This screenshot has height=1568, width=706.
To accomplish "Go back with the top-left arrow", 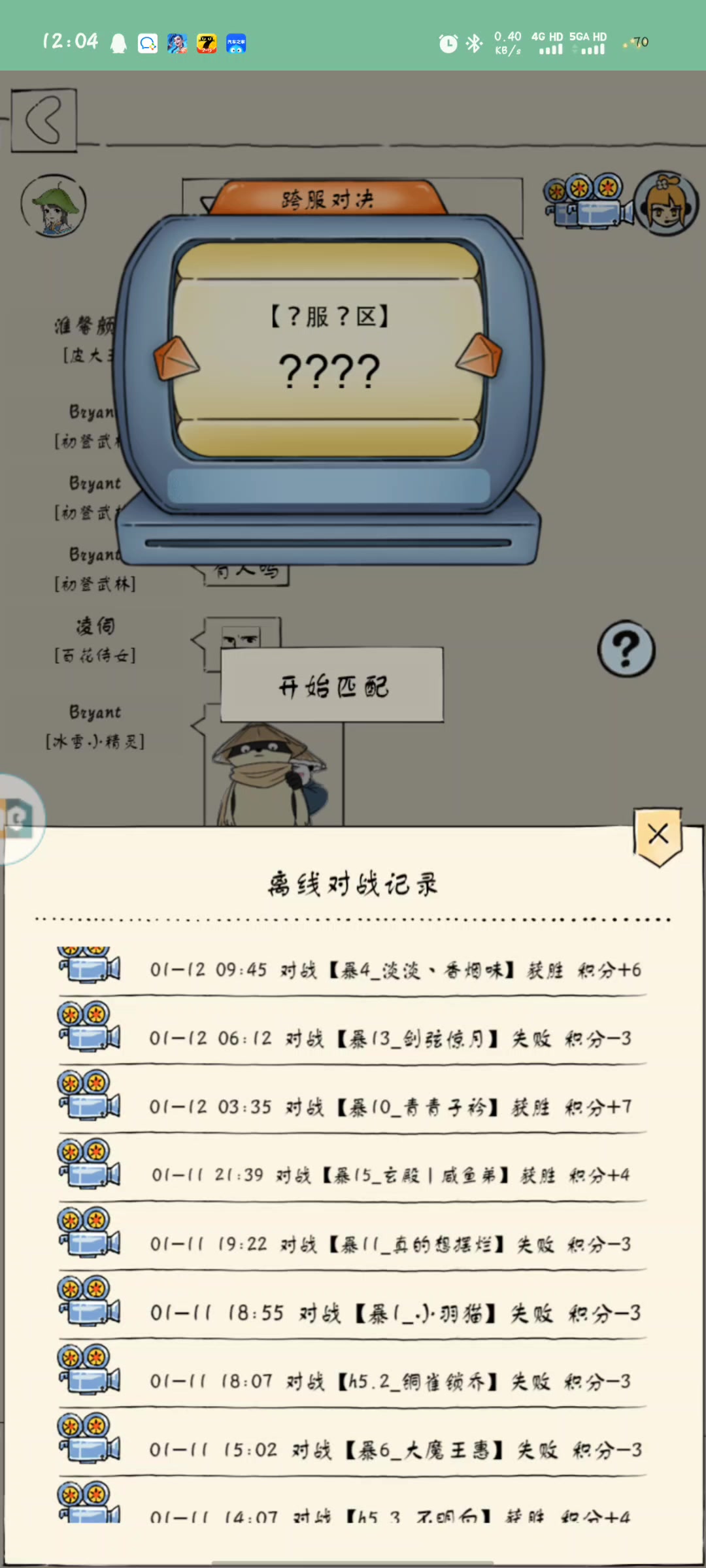I will [x=44, y=120].
